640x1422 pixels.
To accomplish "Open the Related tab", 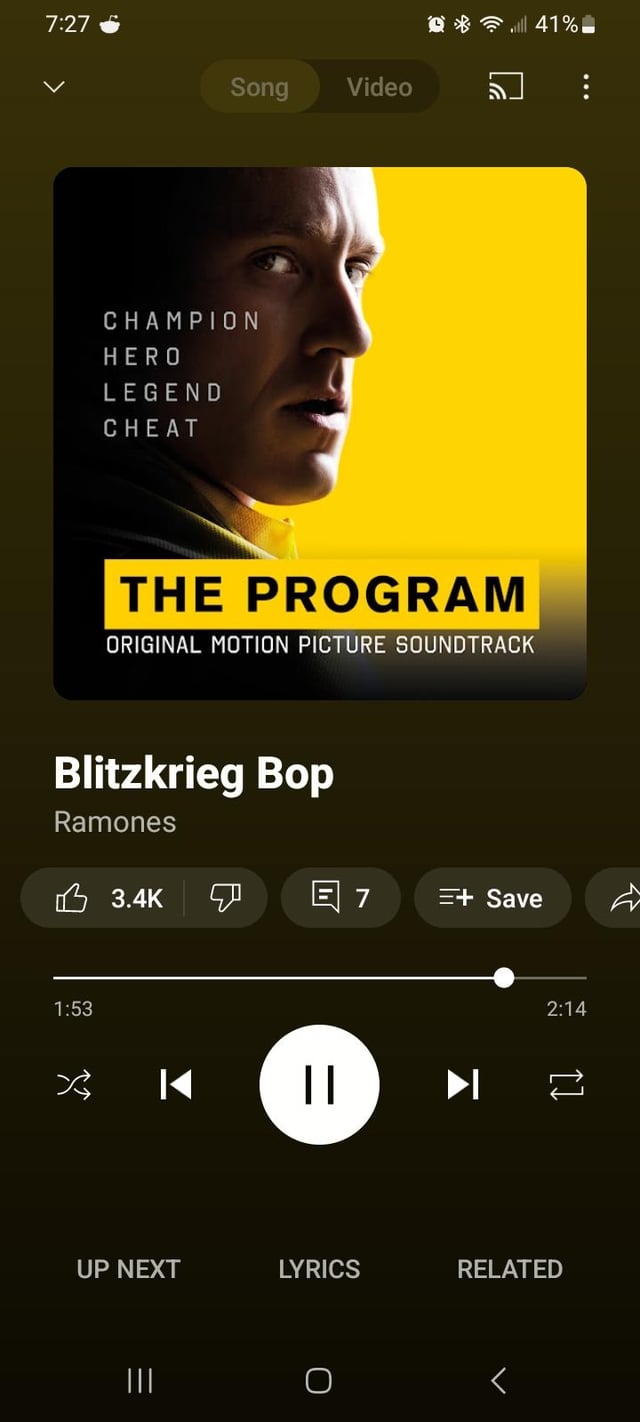I will (509, 1269).
